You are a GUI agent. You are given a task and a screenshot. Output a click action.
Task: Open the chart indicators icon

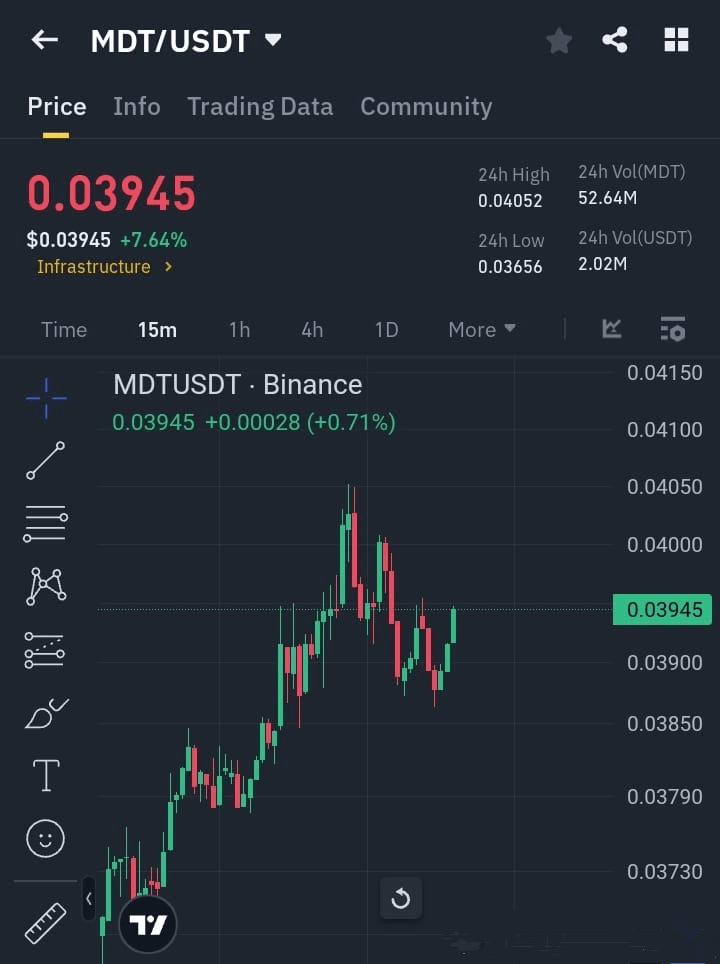(x=612, y=329)
